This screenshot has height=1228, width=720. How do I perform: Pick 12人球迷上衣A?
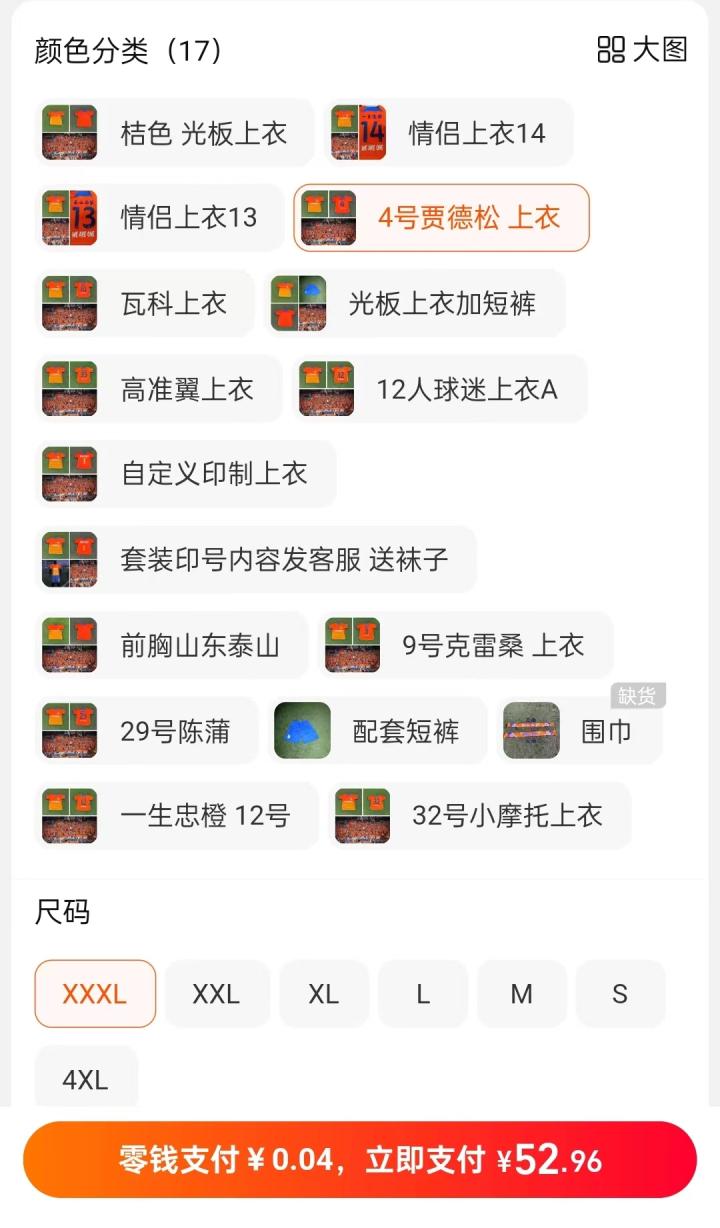click(x=439, y=389)
